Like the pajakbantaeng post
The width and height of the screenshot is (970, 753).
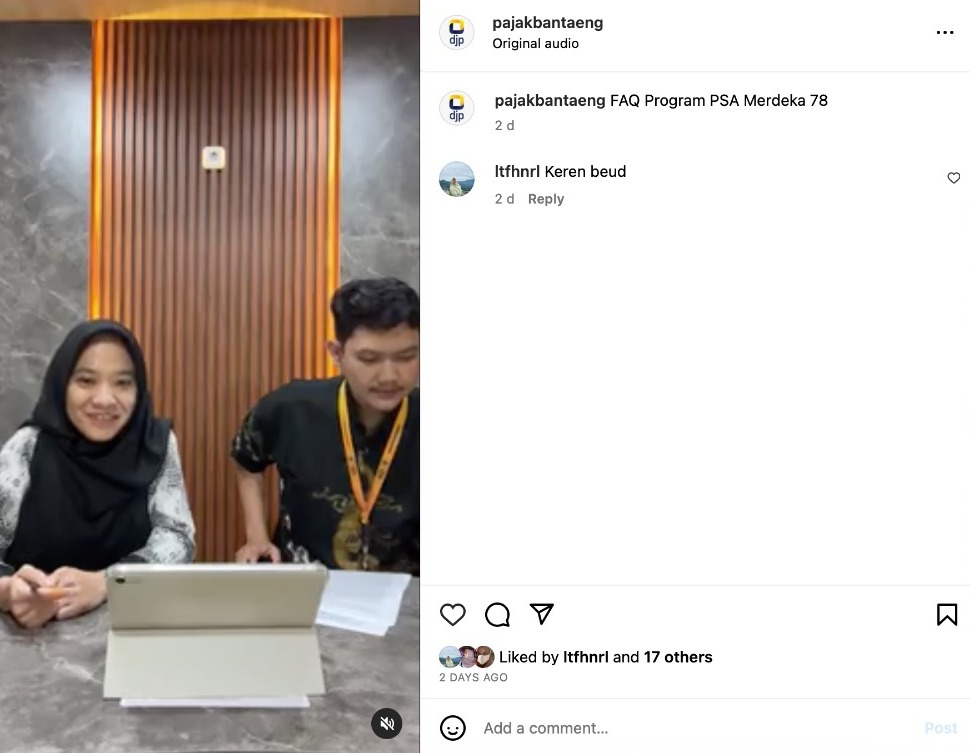click(453, 614)
